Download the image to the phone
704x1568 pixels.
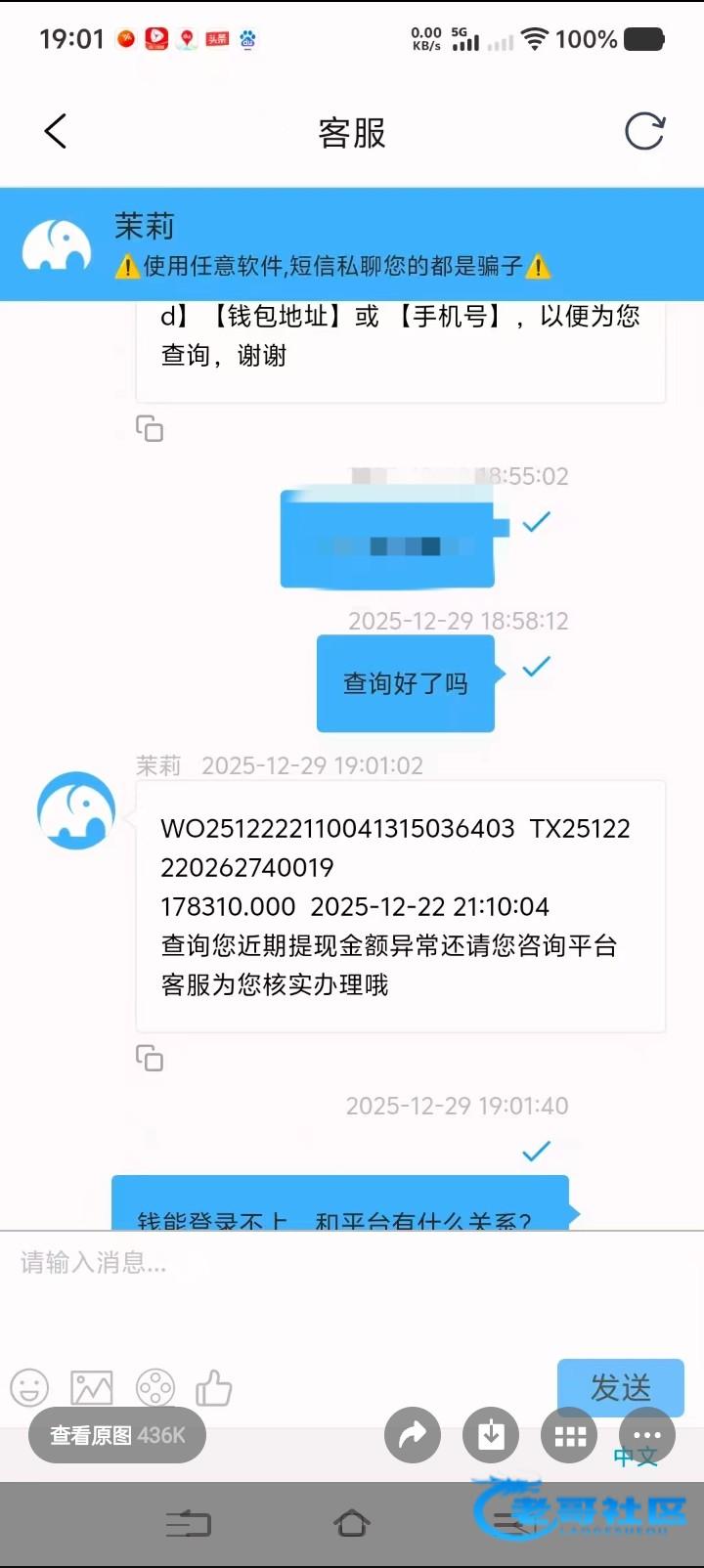[x=491, y=1435]
